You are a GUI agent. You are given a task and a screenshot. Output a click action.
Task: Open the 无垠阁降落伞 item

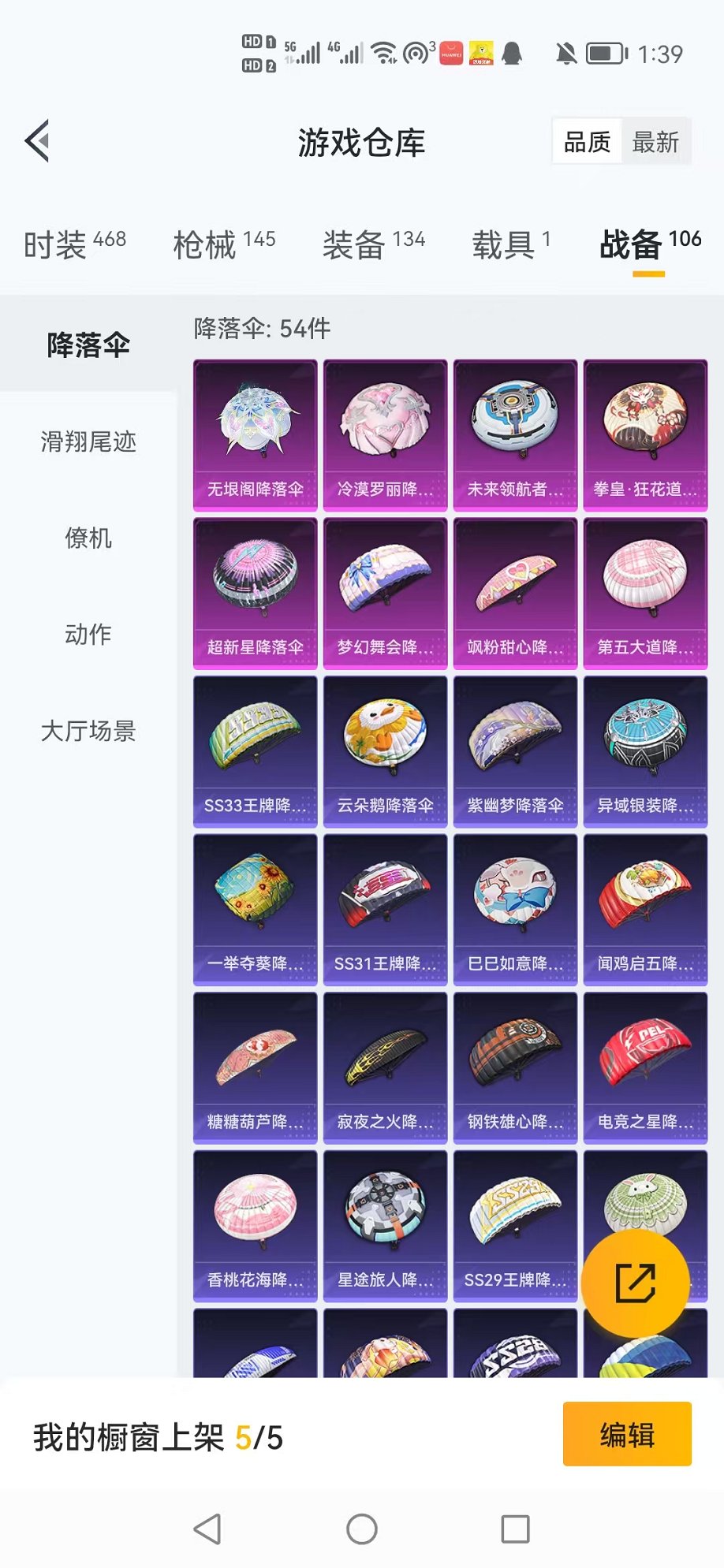255,435
